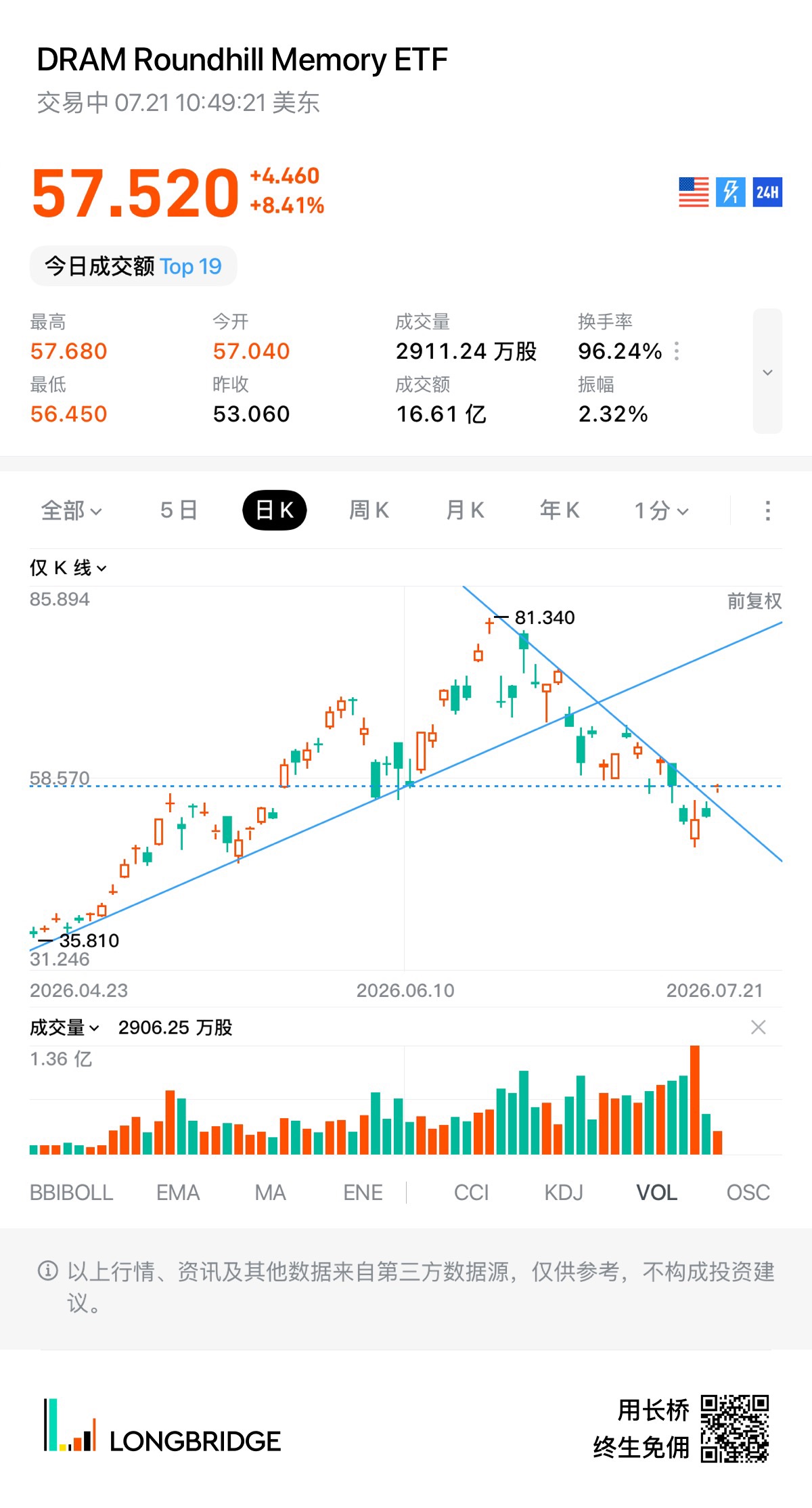Expand the quote details chevron

[x=767, y=372]
